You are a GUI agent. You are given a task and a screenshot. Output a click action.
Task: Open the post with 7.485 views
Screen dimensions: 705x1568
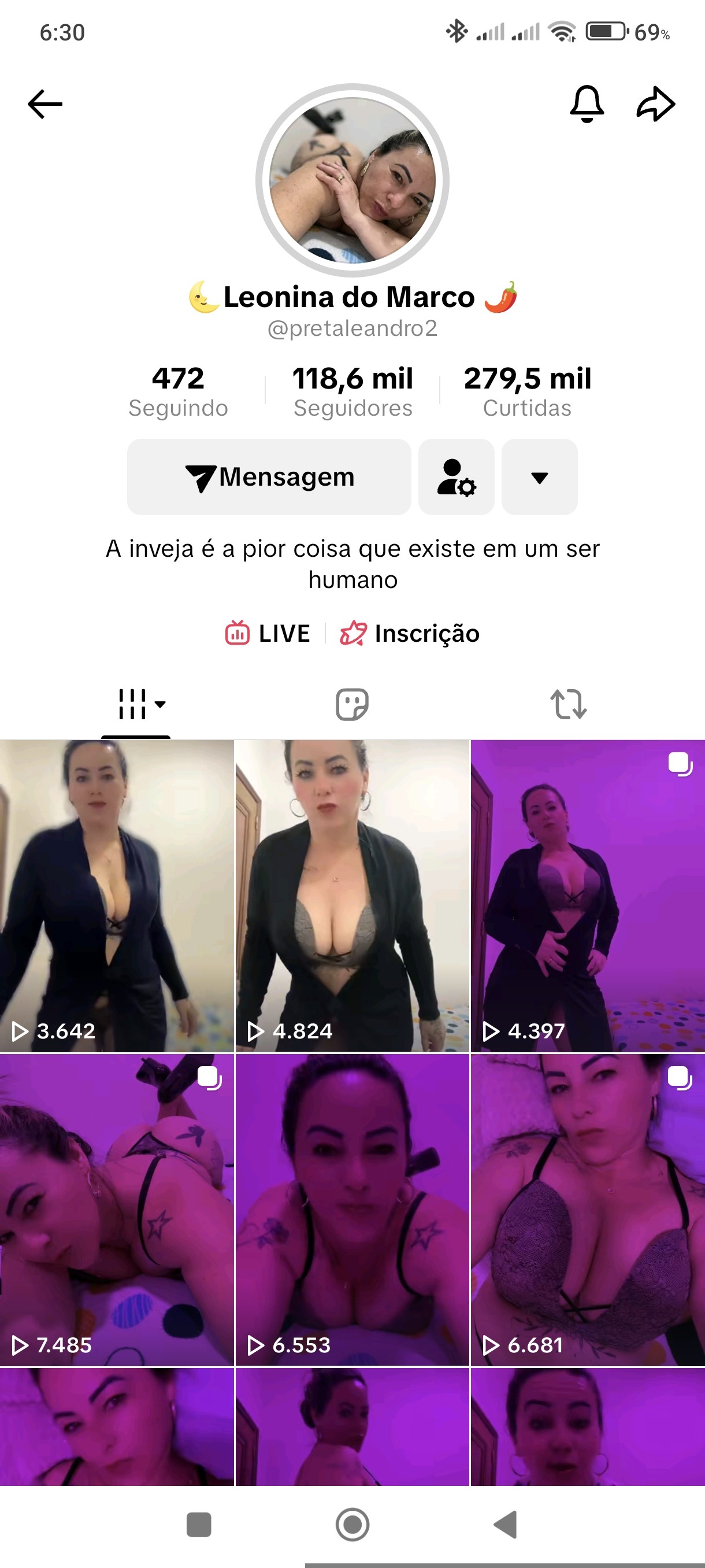(117, 1210)
